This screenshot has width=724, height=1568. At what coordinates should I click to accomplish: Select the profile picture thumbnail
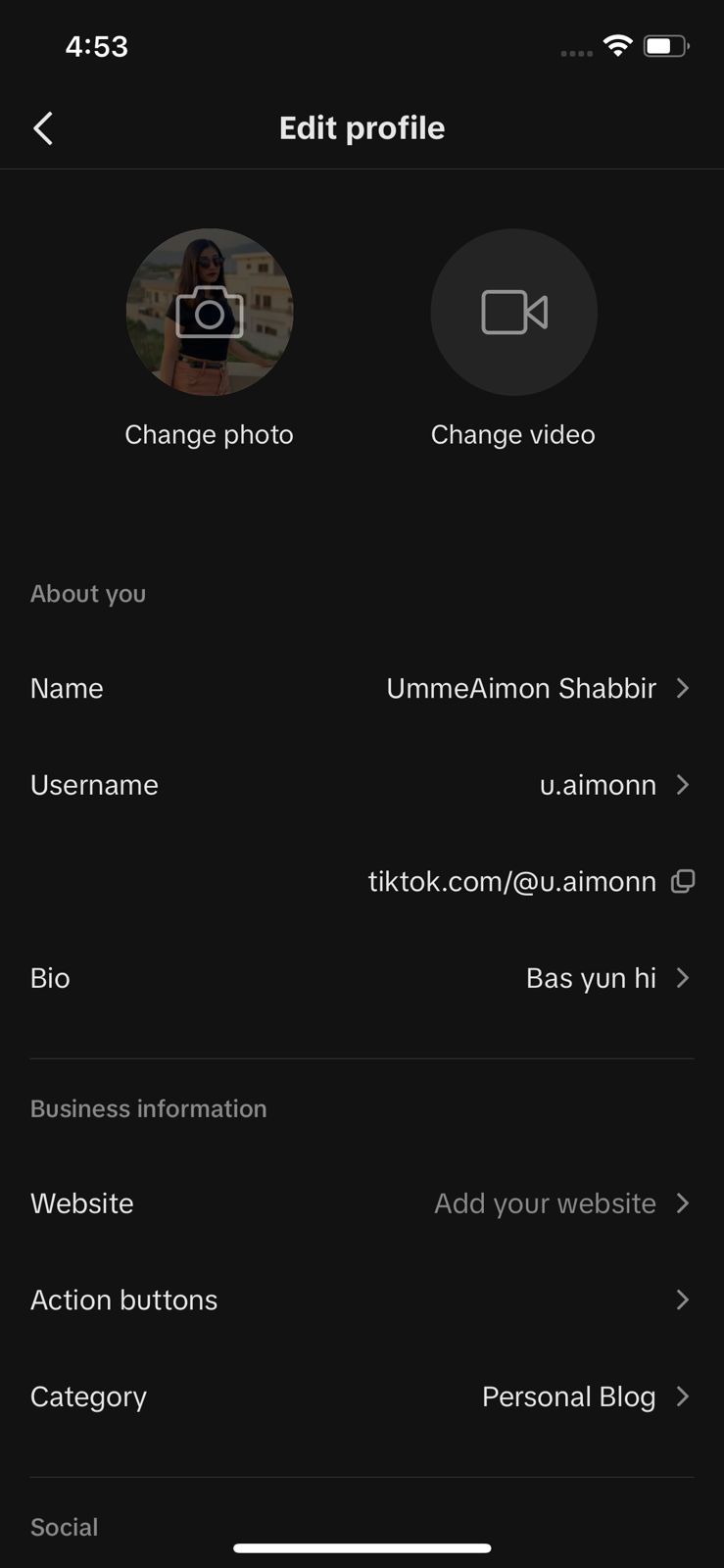(x=209, y=312)
